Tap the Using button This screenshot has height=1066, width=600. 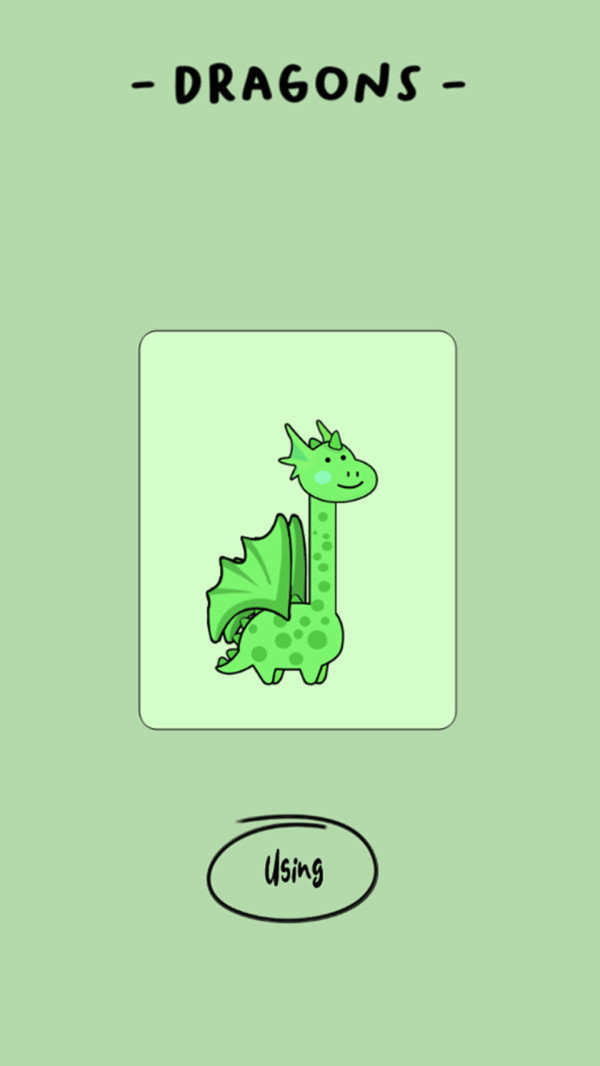tap(292, 868)
